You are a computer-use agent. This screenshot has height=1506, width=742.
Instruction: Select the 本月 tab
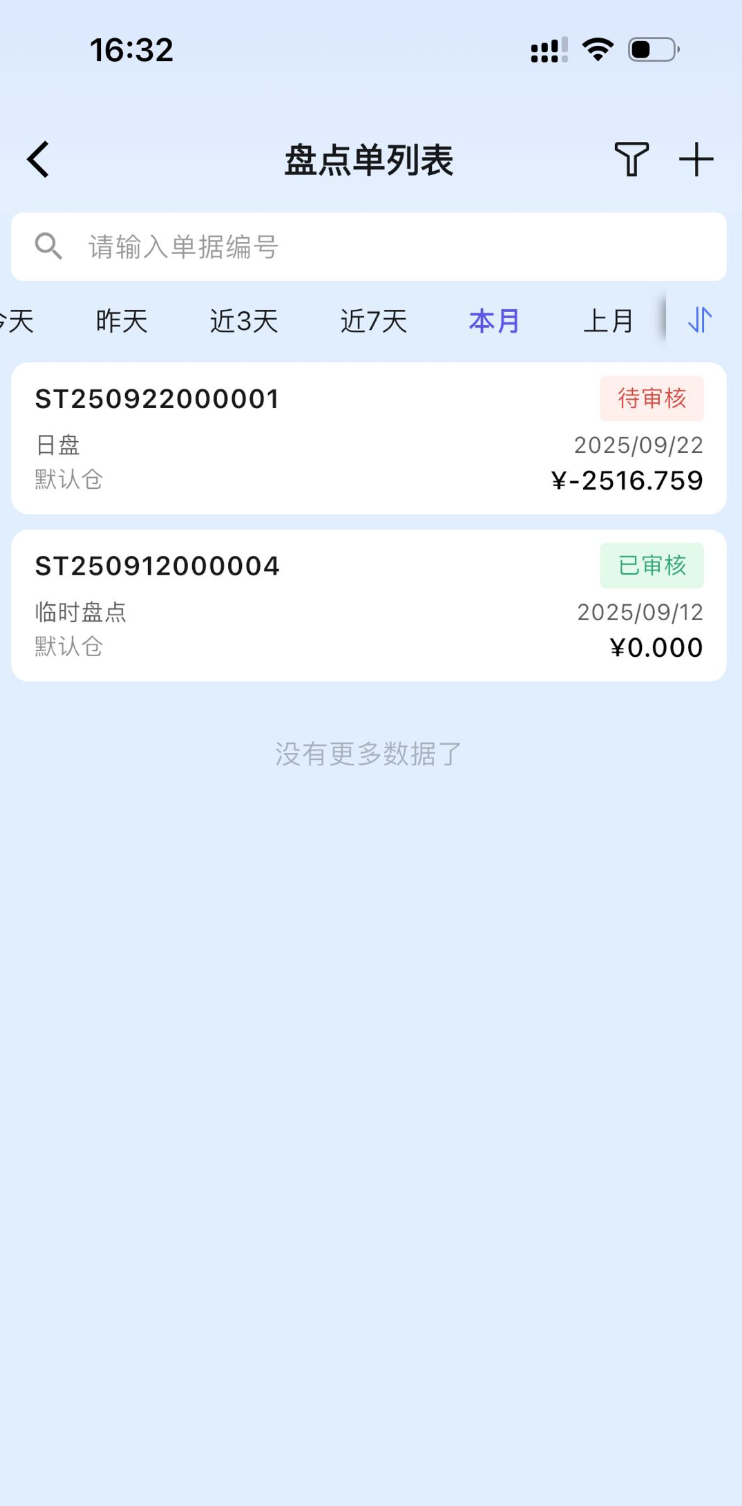[495, 321]
